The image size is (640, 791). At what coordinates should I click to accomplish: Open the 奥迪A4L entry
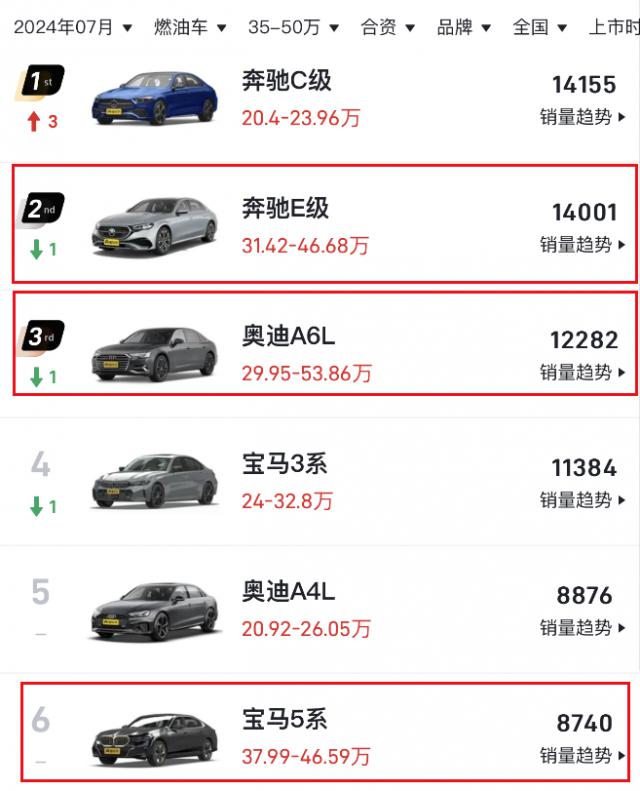click(x=288, y=592)
